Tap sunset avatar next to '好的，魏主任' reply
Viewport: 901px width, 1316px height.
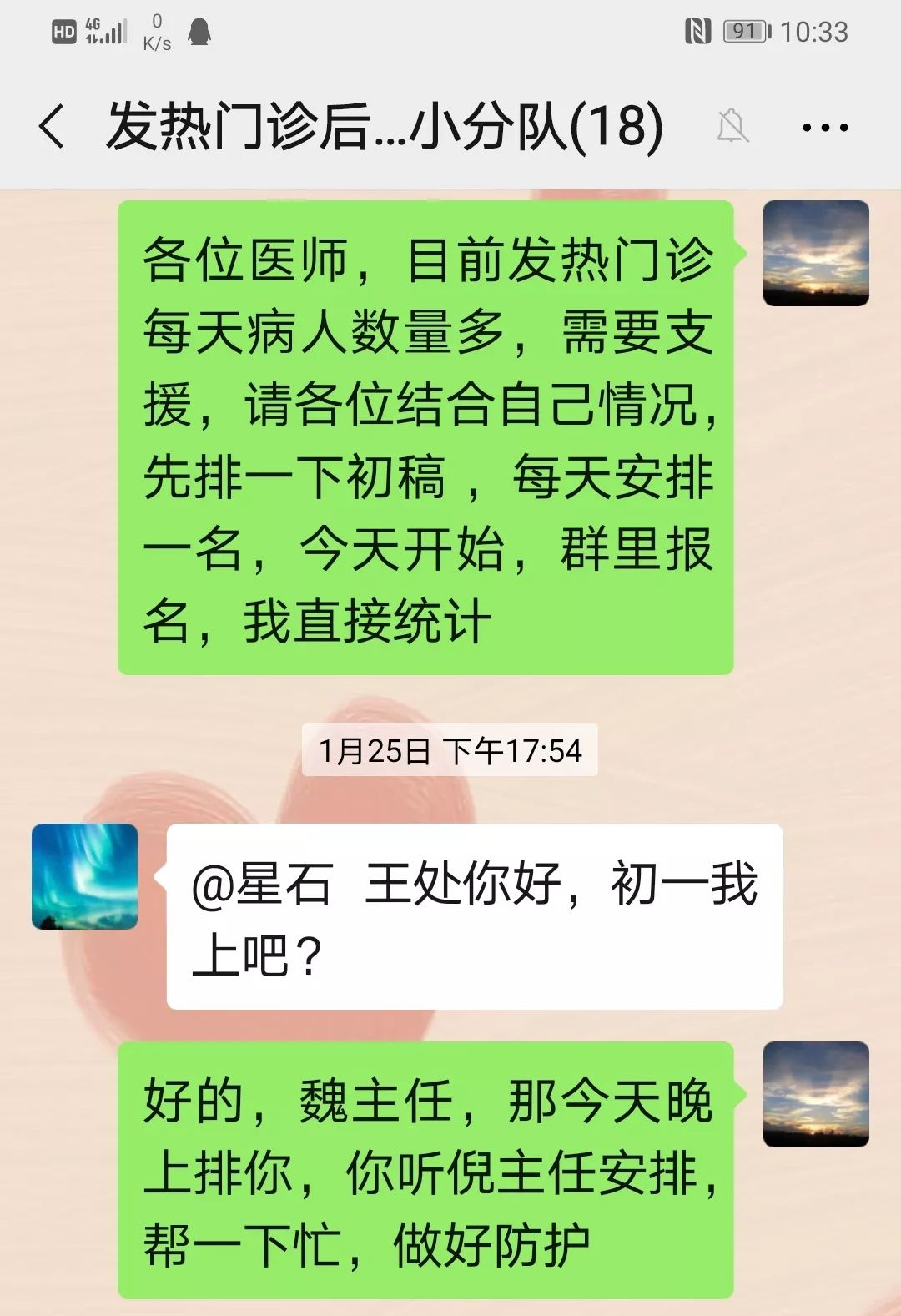[816, 1094]
